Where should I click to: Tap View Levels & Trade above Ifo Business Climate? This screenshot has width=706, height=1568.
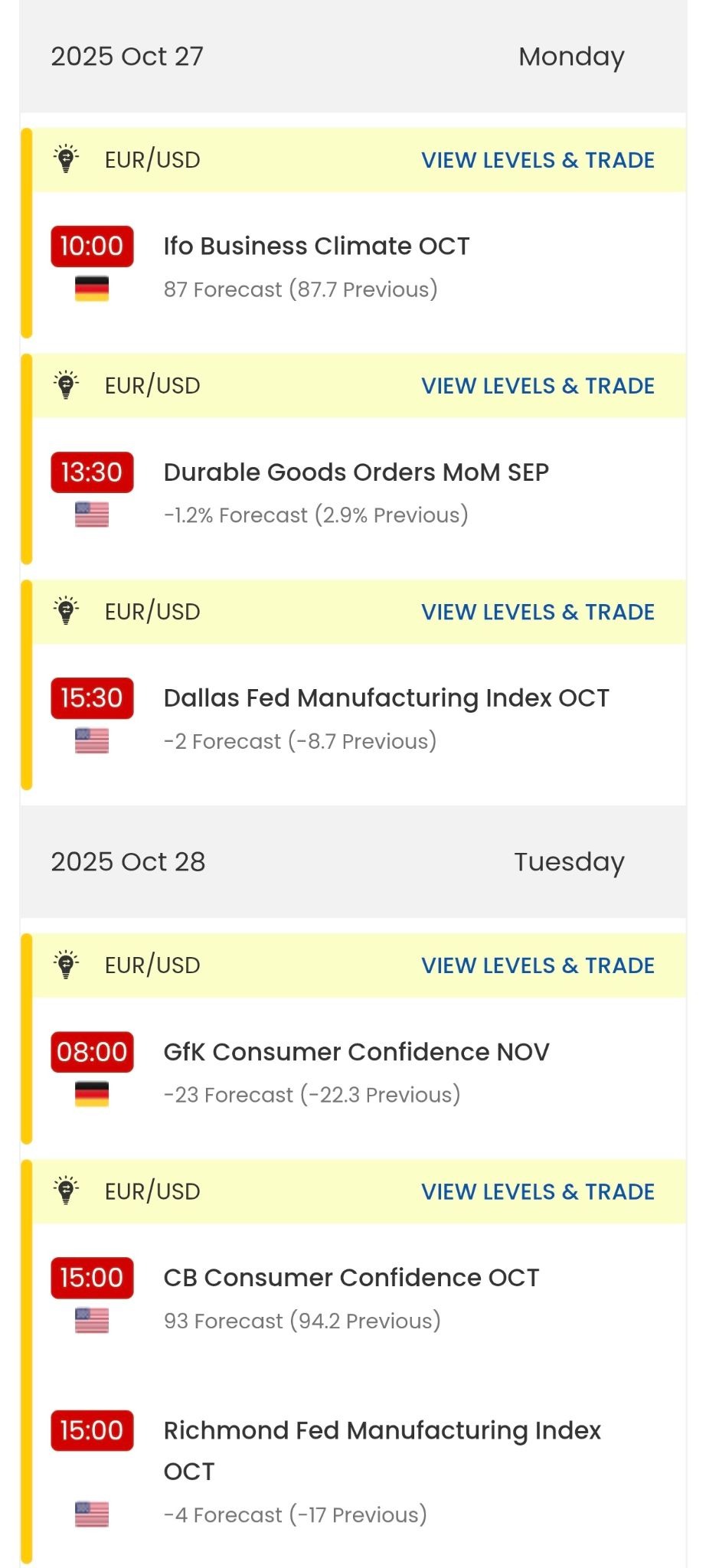[x=538, y=160]
